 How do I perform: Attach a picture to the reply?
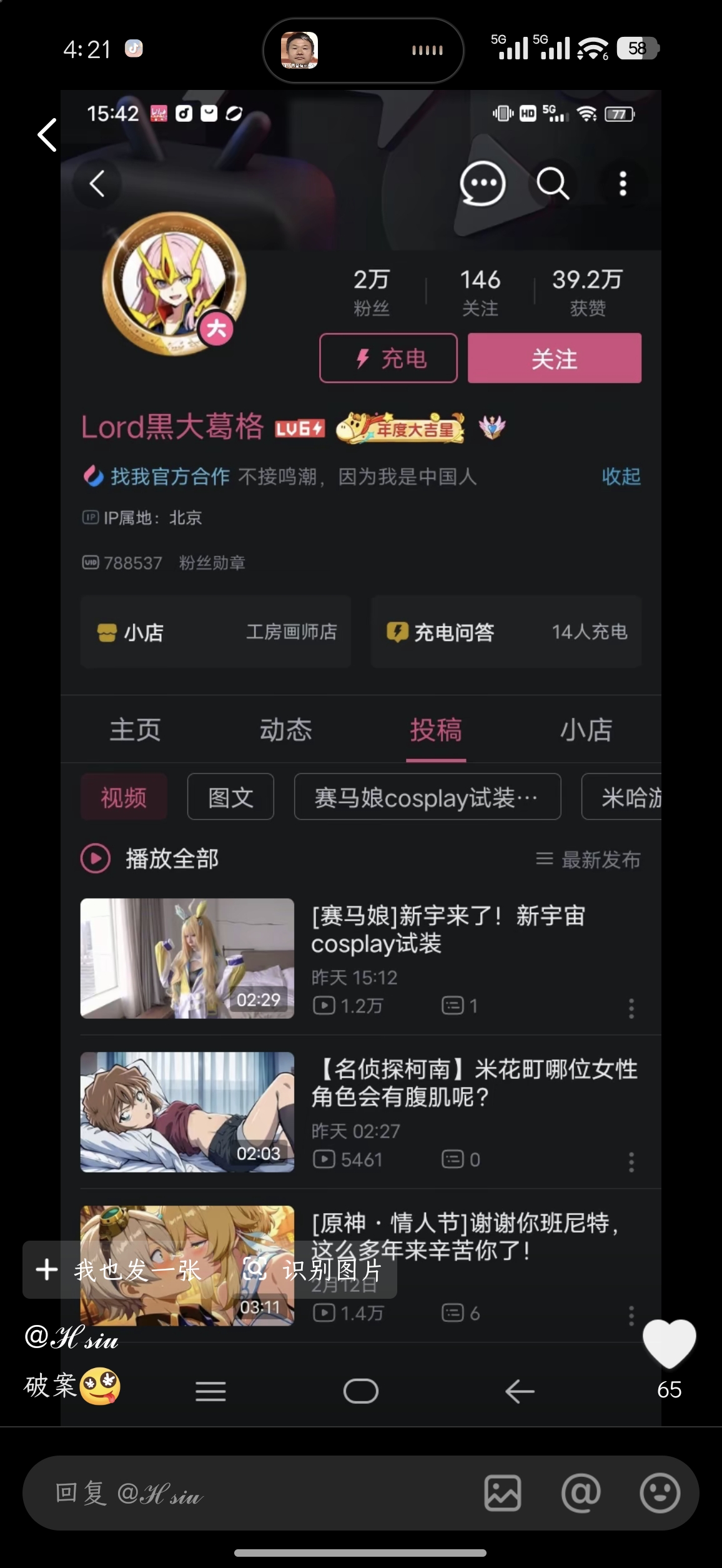point(503,1494)
